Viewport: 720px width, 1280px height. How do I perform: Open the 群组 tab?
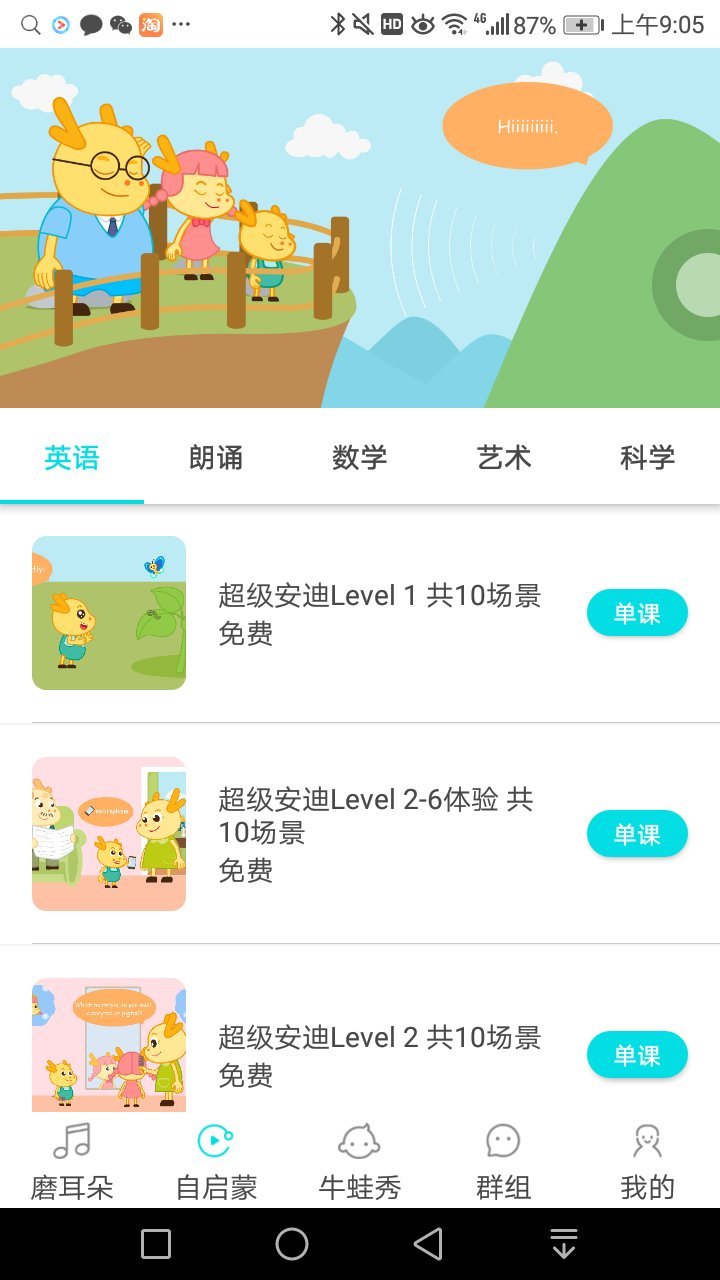(503, 1162)
